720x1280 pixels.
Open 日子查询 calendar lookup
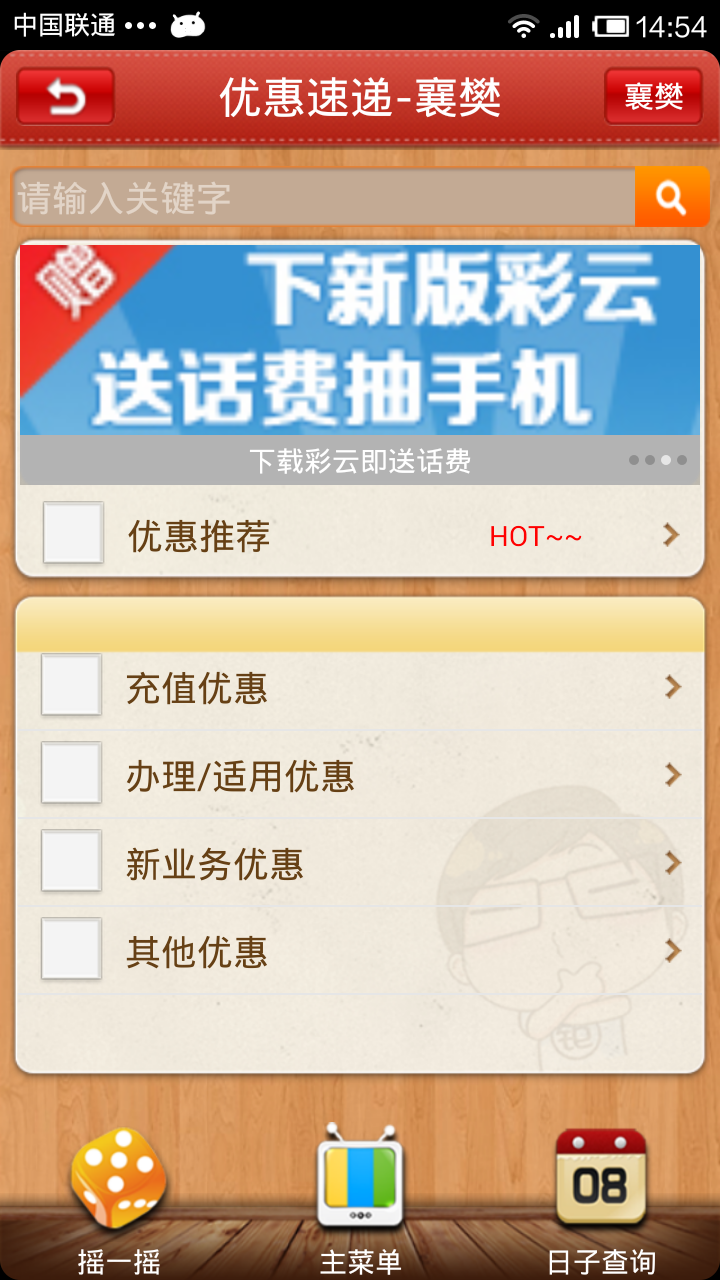click(x=601, y=1200)
